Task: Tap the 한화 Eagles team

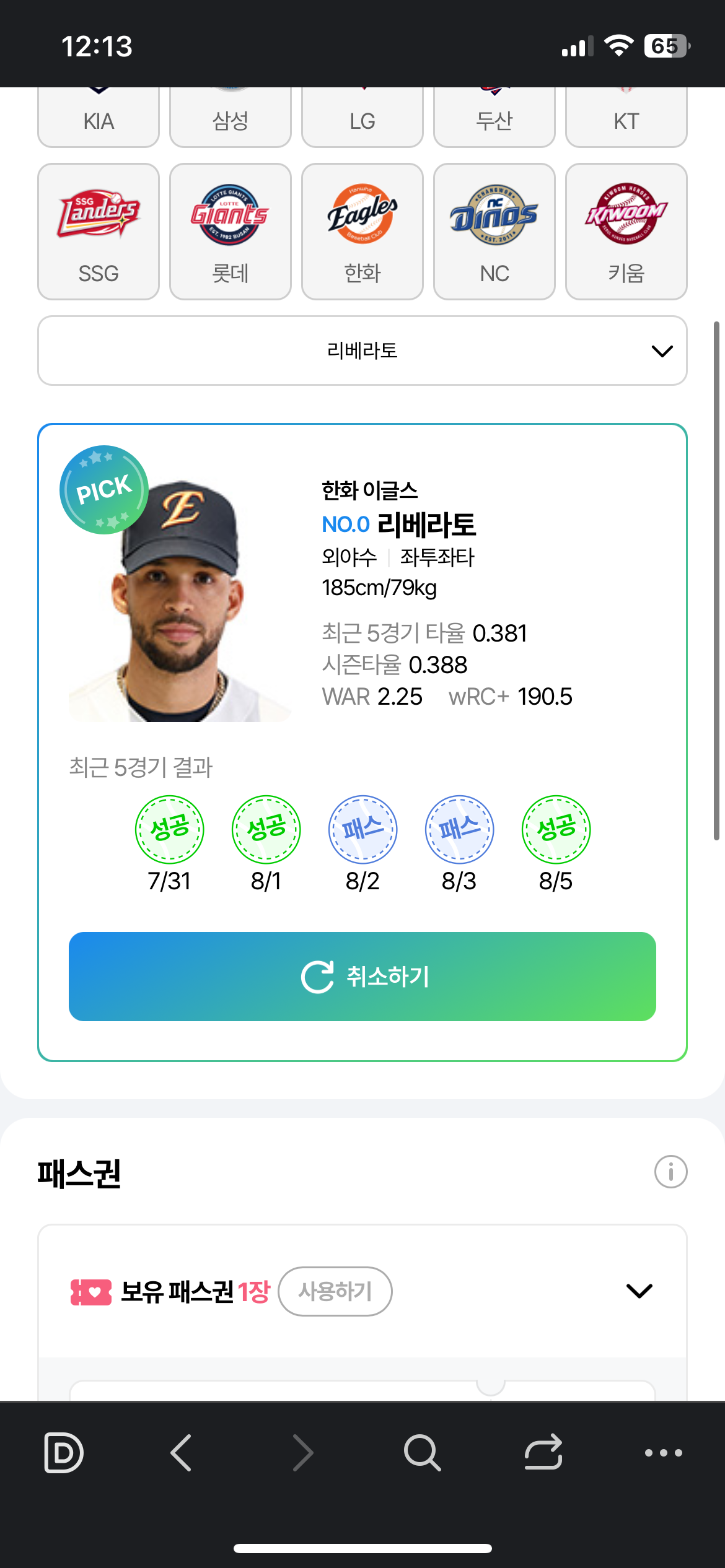Action: pyautogui.click(x=362, y=232)
